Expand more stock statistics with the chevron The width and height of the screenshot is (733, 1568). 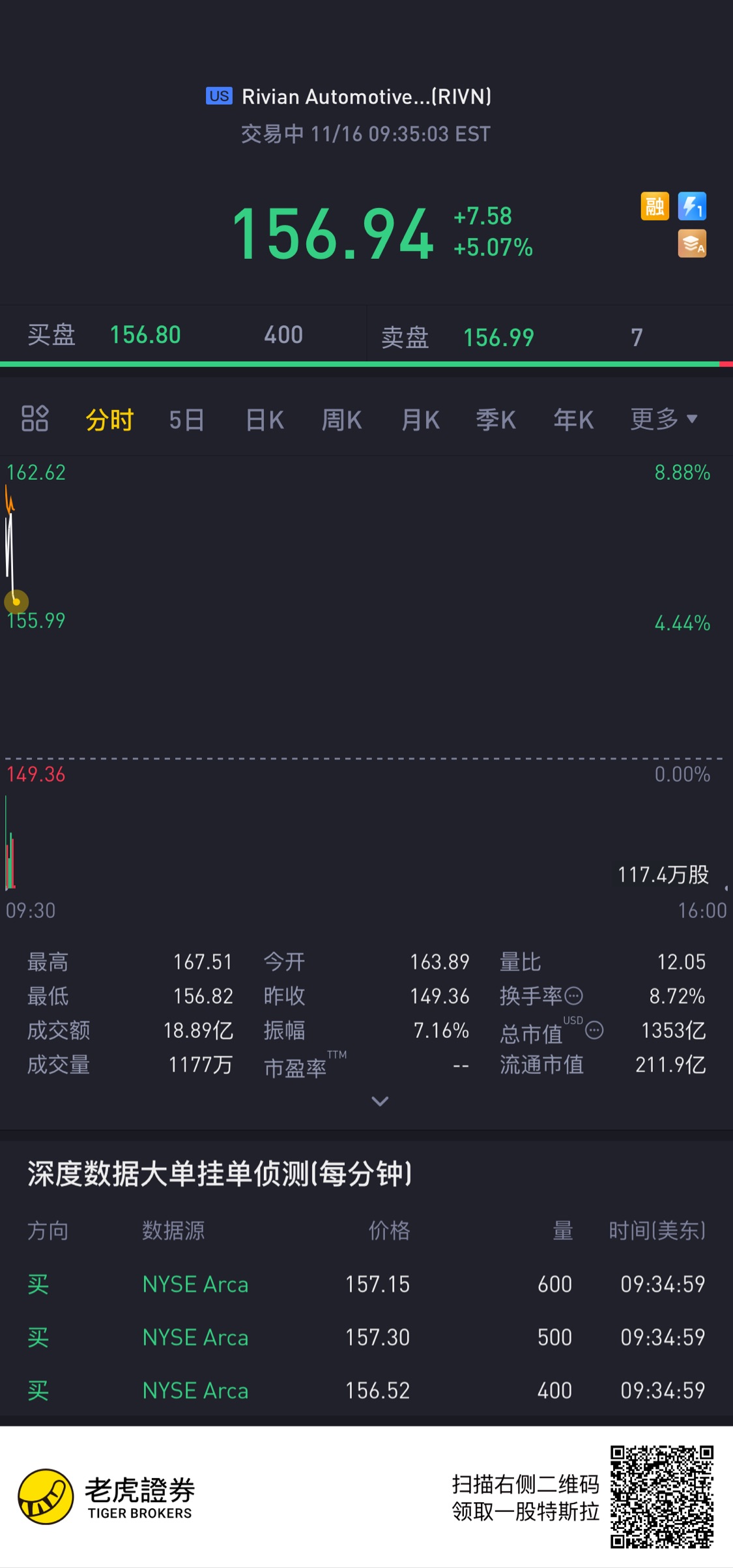(380, 1101)
